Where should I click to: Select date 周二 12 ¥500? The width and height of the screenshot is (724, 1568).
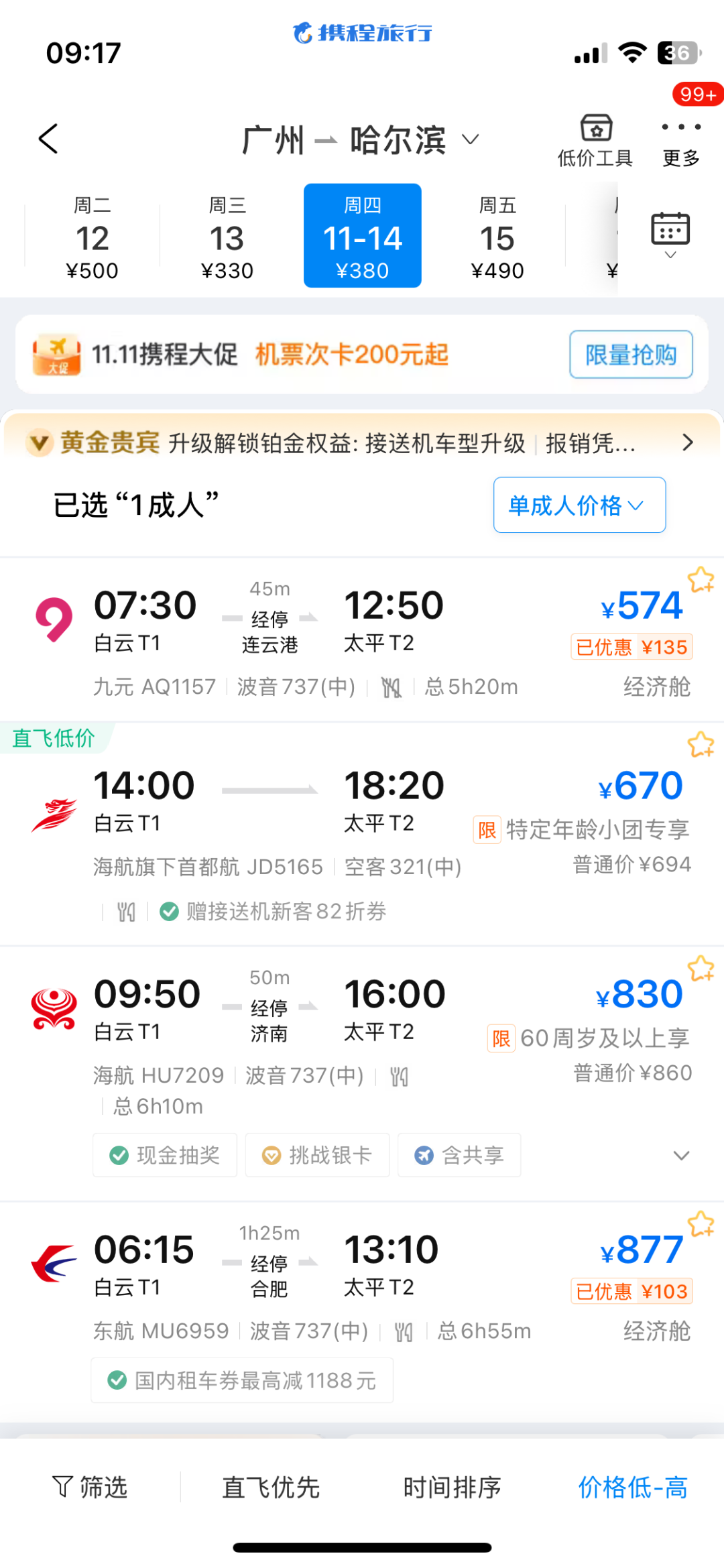93,238
